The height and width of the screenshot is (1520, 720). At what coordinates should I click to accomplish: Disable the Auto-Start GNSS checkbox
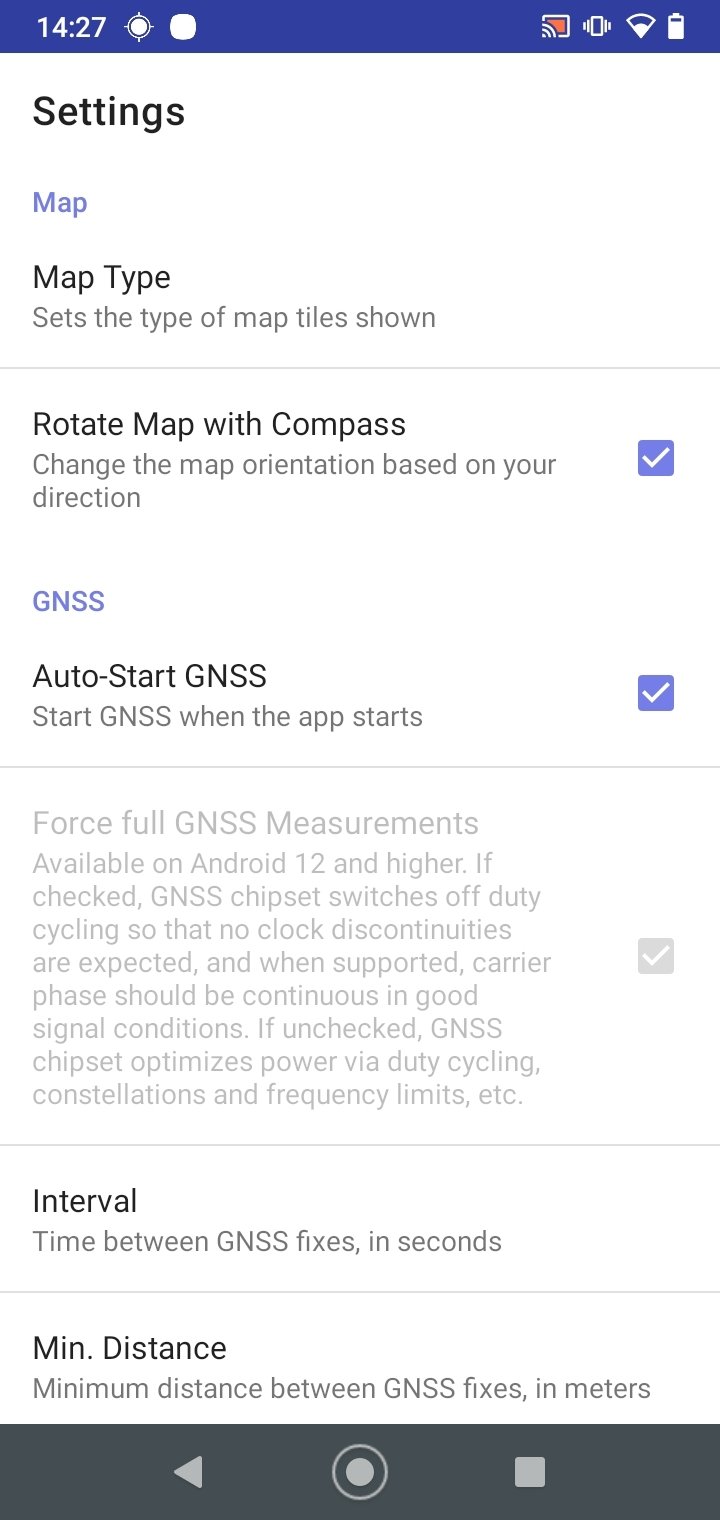[656, 693]
